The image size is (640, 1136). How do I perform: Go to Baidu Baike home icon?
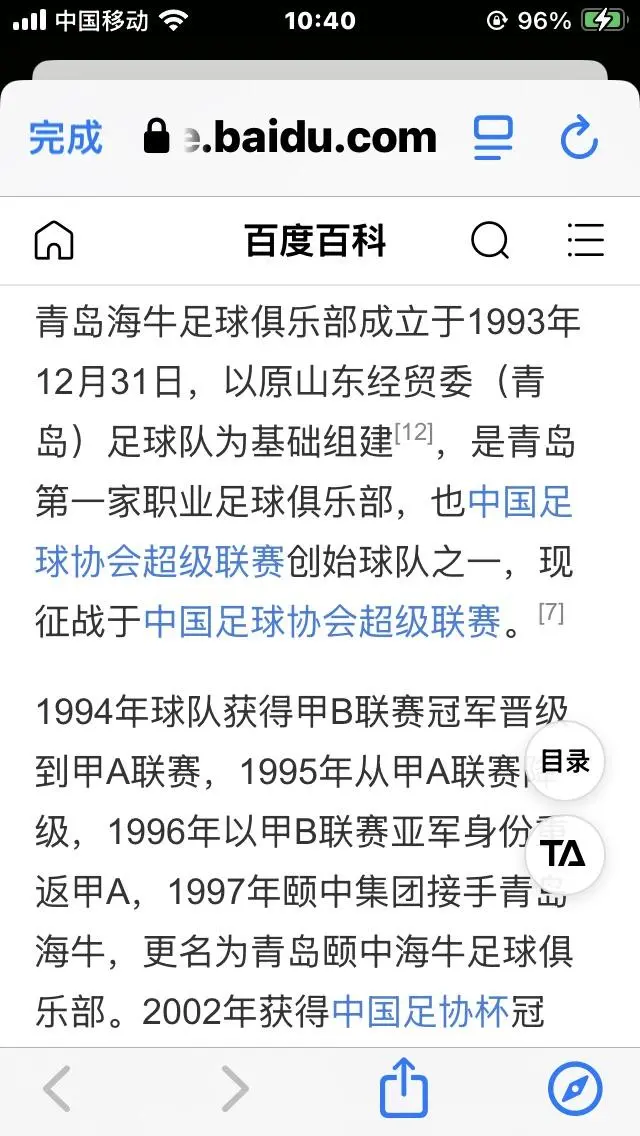54,241
